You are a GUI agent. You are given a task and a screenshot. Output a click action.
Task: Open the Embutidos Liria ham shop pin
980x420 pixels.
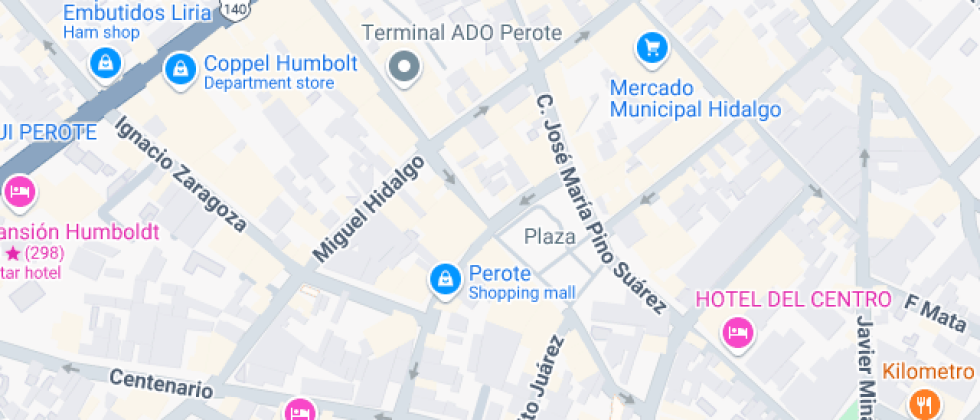click(x=104, y=64)
